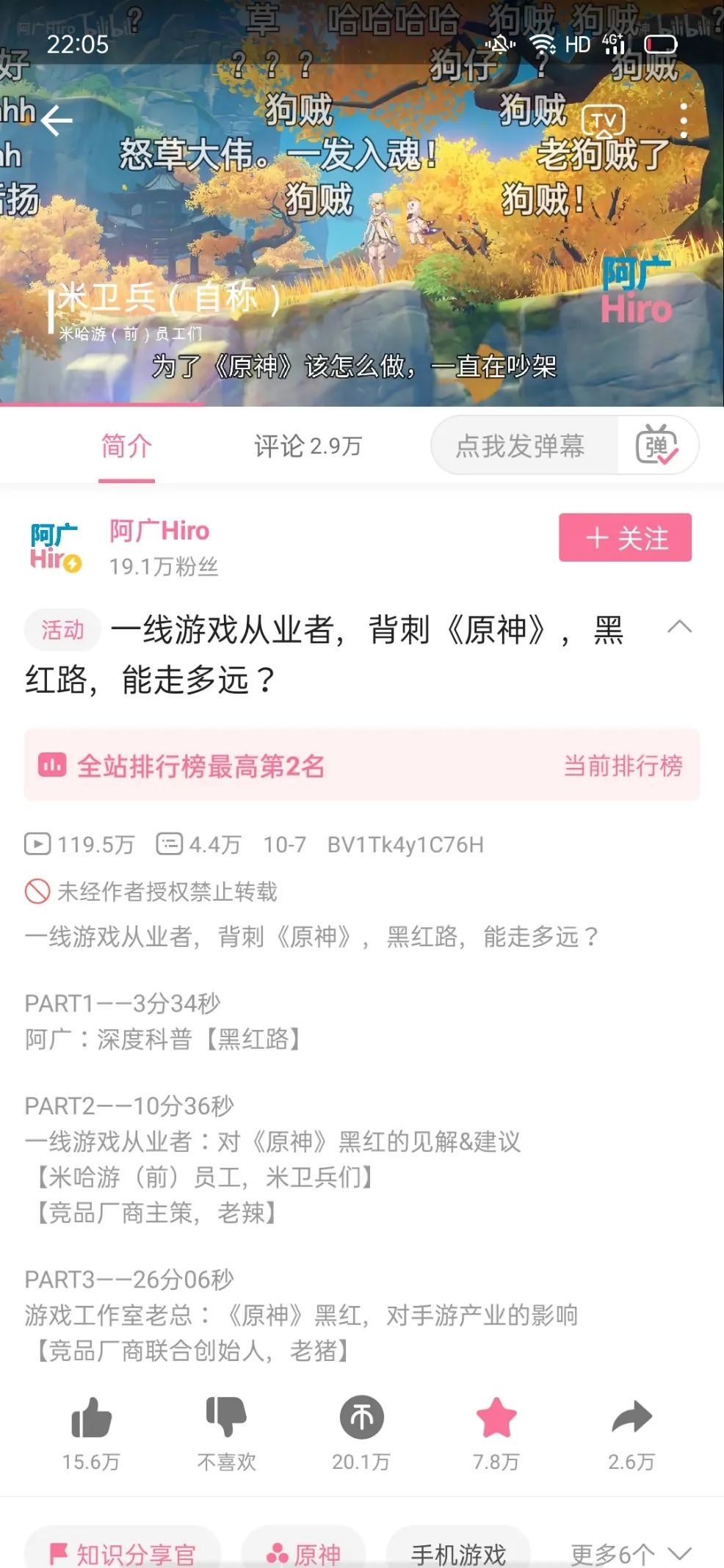Collapse the video description chevron
The image size is (724, 1568).
[679, 627]
